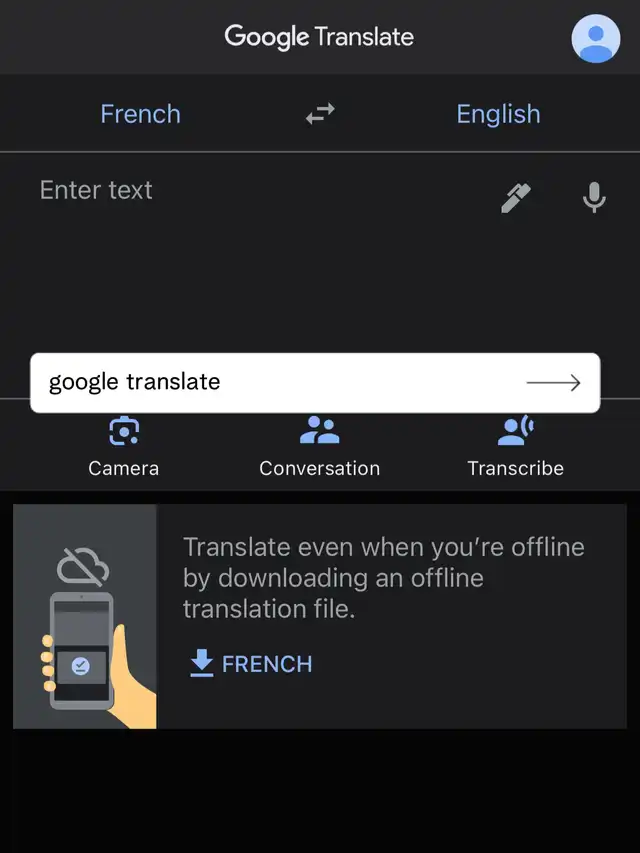This screenshot has width=640, height=853.
Task: Open the account profile avatar
Action: point(595,38)
